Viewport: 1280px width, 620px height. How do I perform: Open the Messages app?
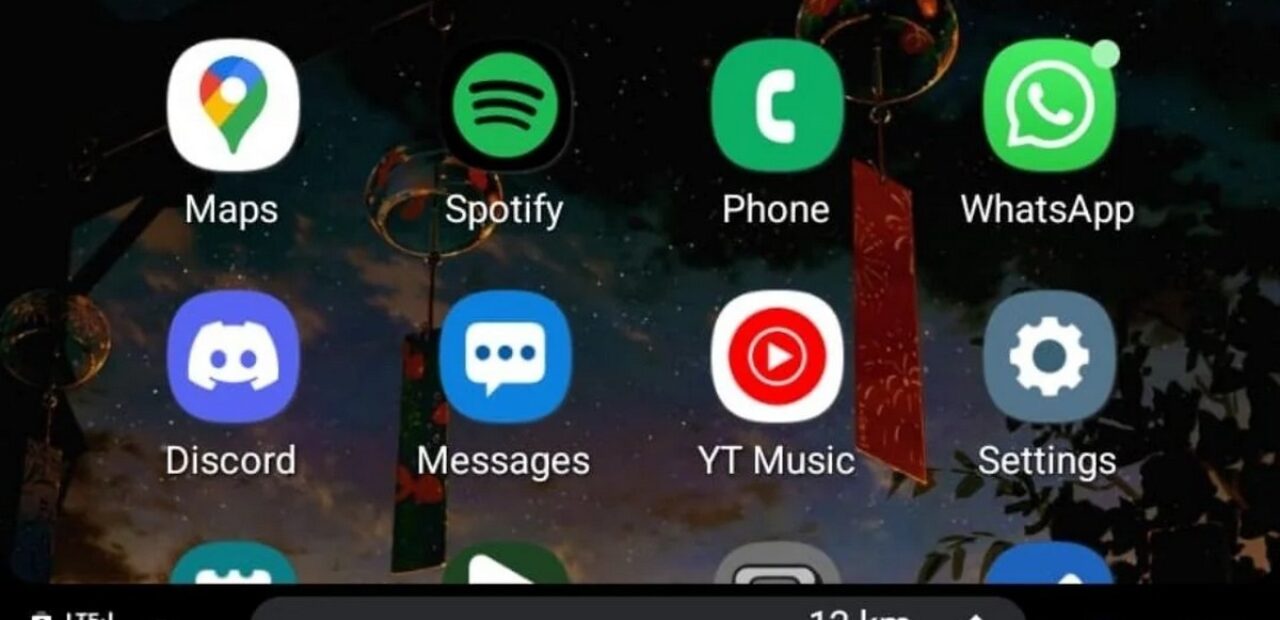[505, 357]
